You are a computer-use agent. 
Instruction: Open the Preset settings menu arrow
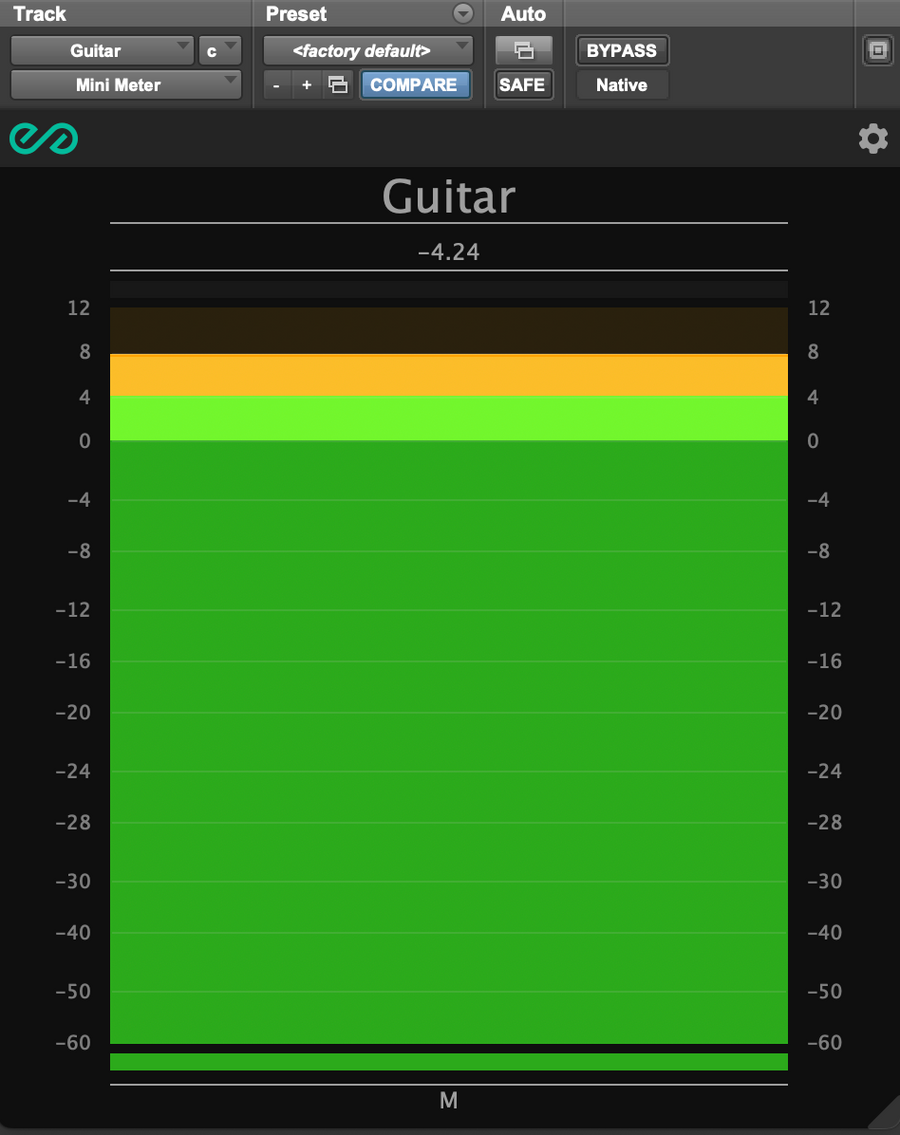[462, 14]
